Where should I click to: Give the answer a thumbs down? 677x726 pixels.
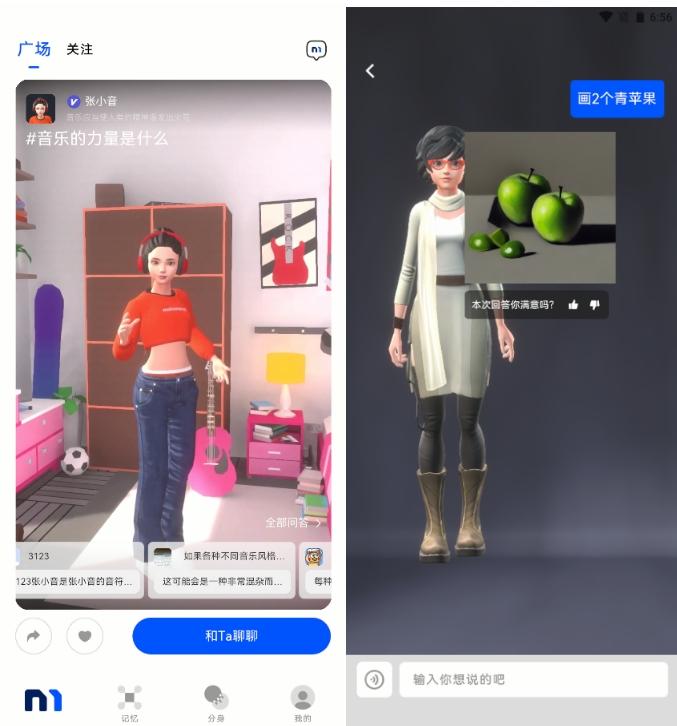point(595,305)
